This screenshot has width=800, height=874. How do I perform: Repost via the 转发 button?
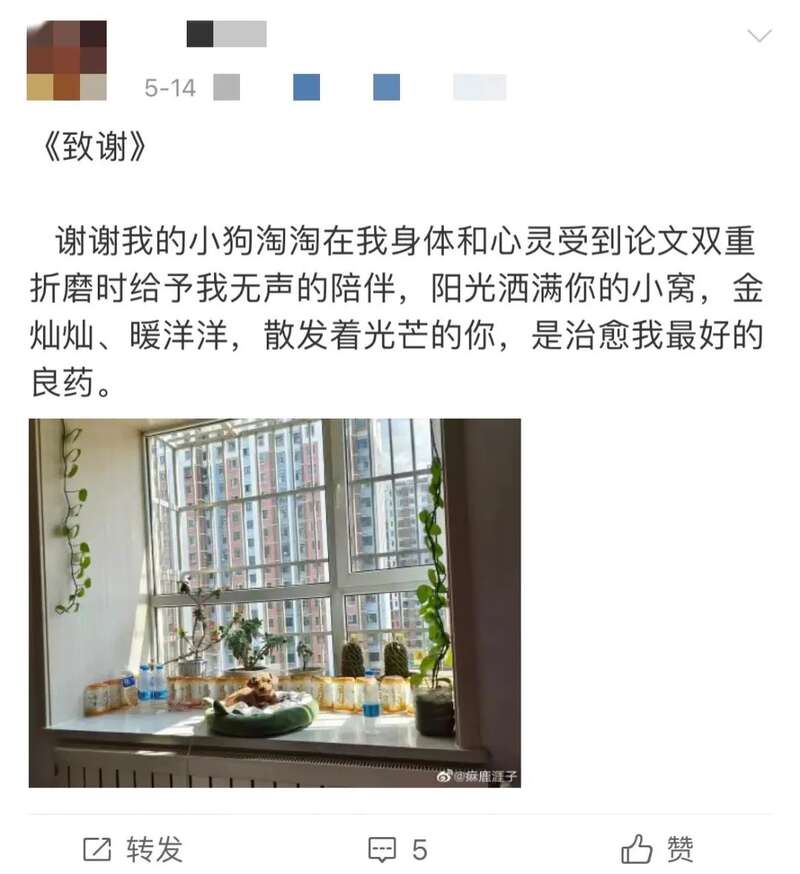133,850
